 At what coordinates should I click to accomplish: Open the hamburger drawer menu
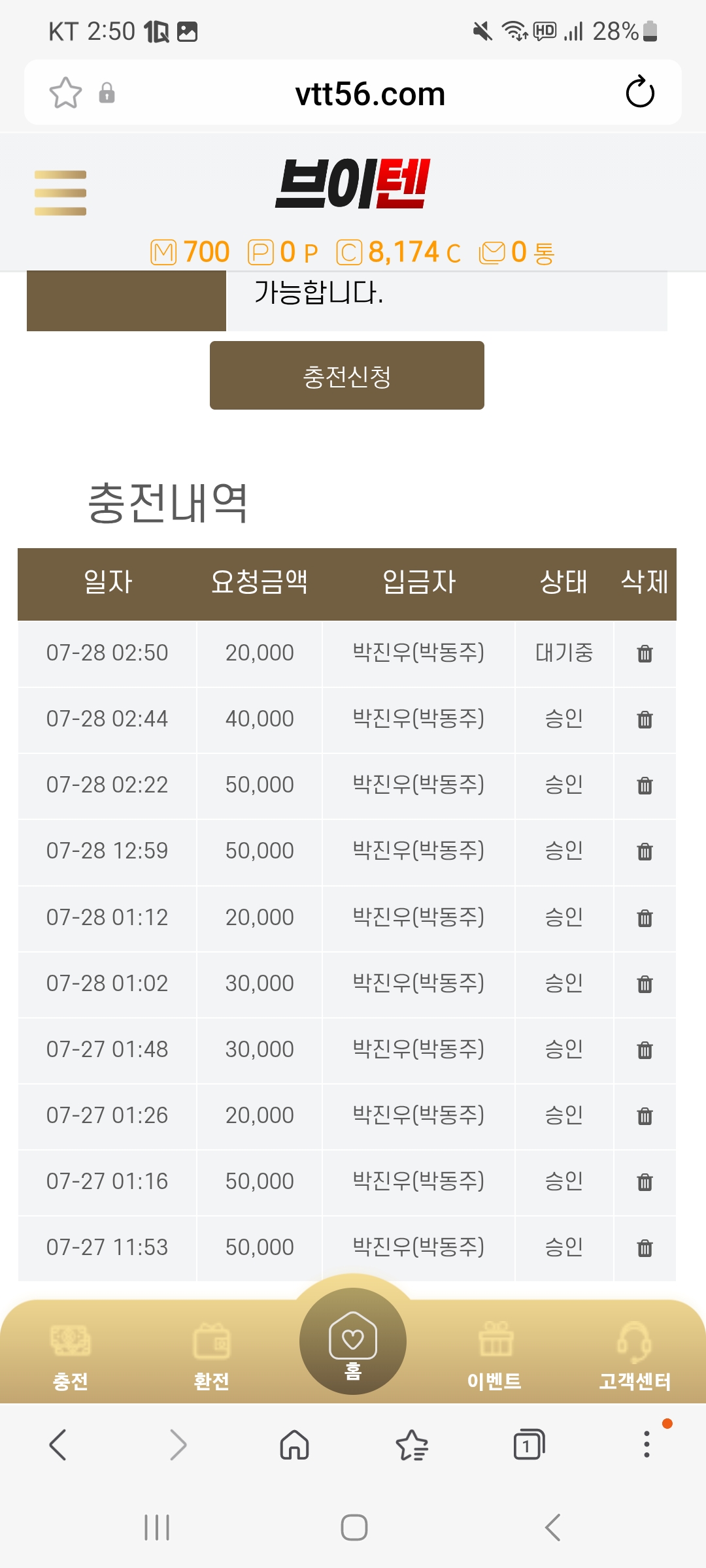(60, 193)
